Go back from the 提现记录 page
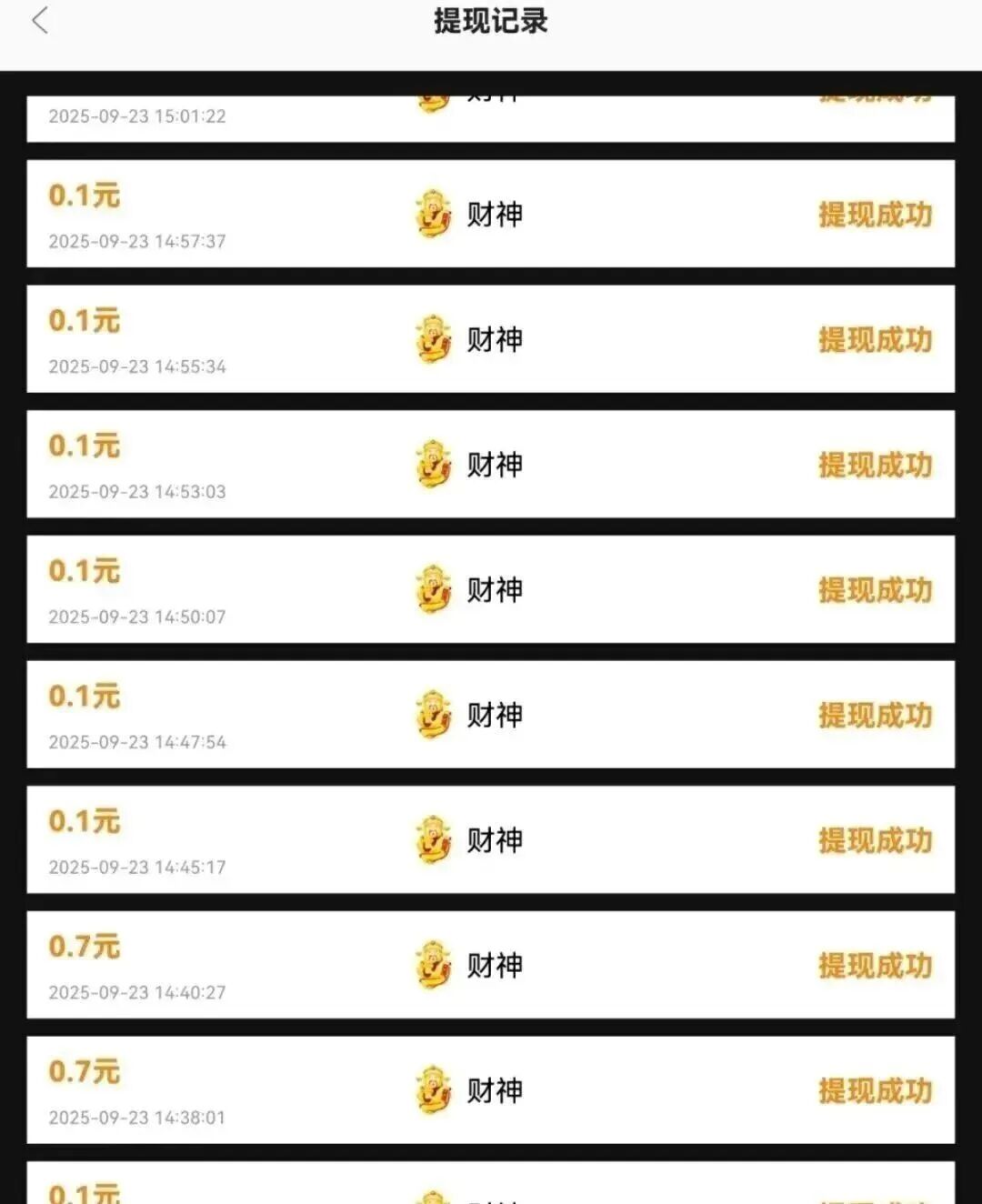The height and width of the screenshot is (1204, 982). [40, 21]
